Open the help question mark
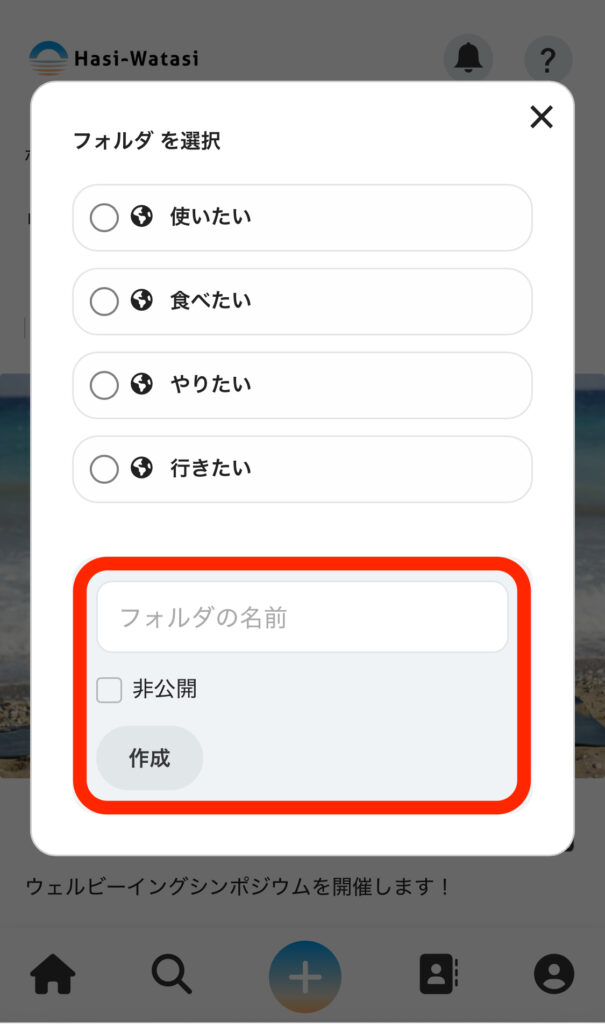The image size is (605, 1024). point(548,59)
